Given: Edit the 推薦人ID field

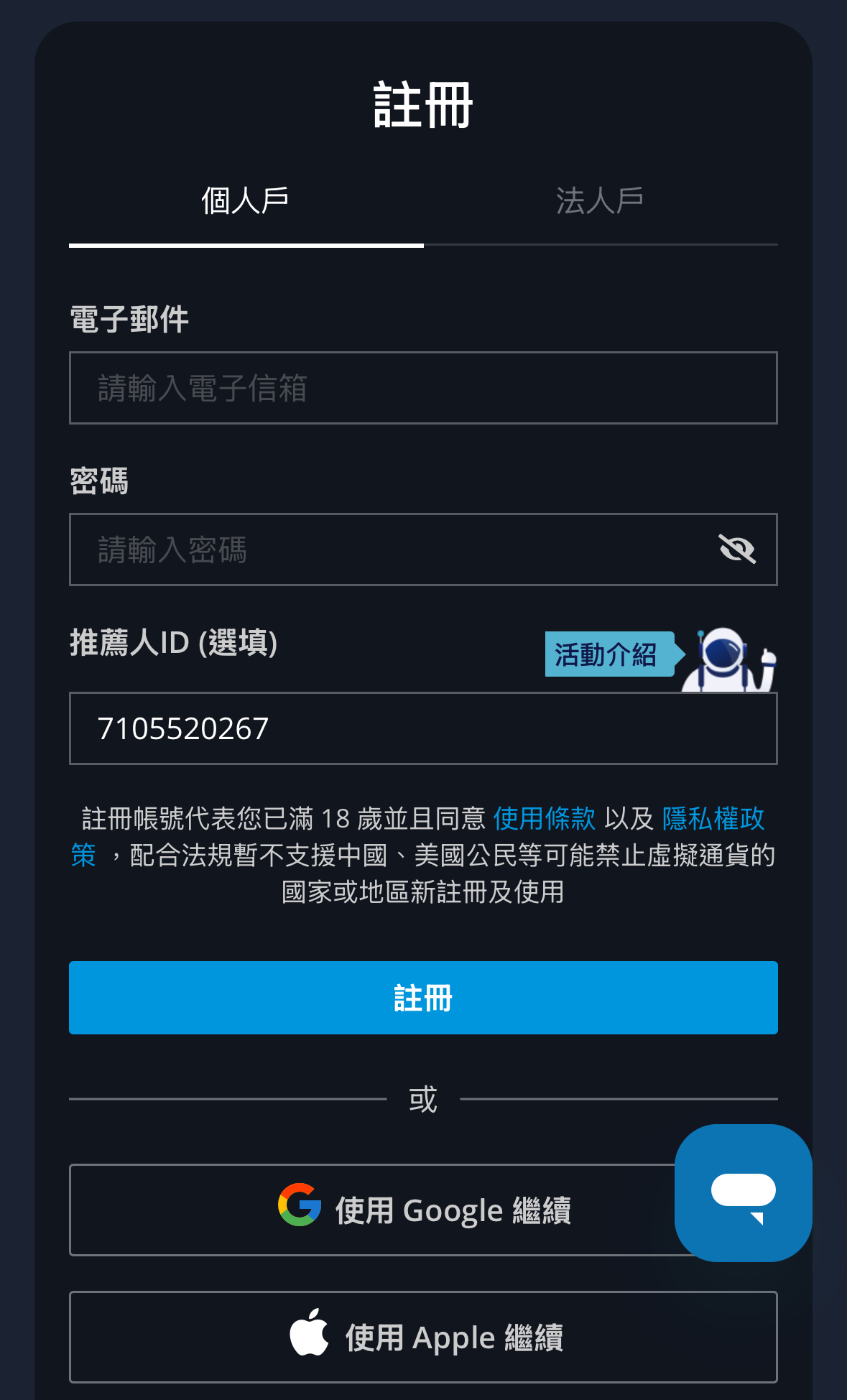Looking at the screenshot, I should 423,728.
